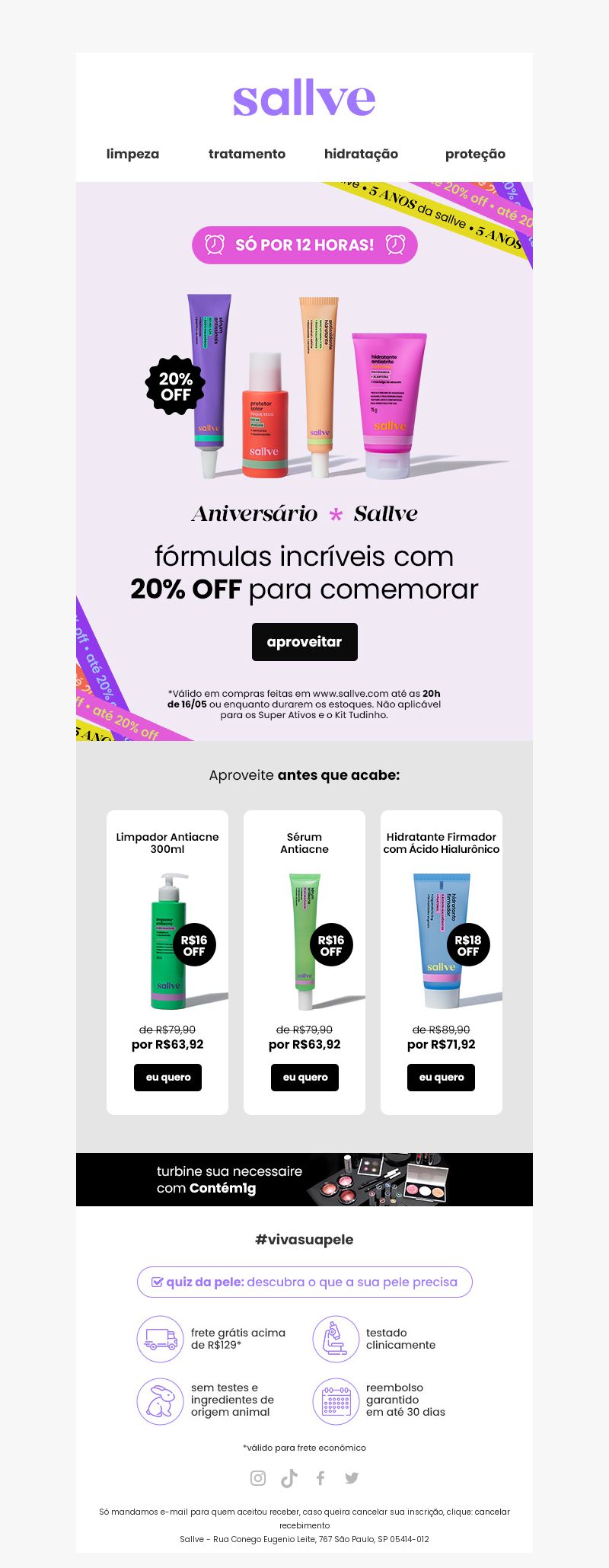Open the Contém1g necessaire banner
Screen dimensions: 609x1568
point(304,1180)
